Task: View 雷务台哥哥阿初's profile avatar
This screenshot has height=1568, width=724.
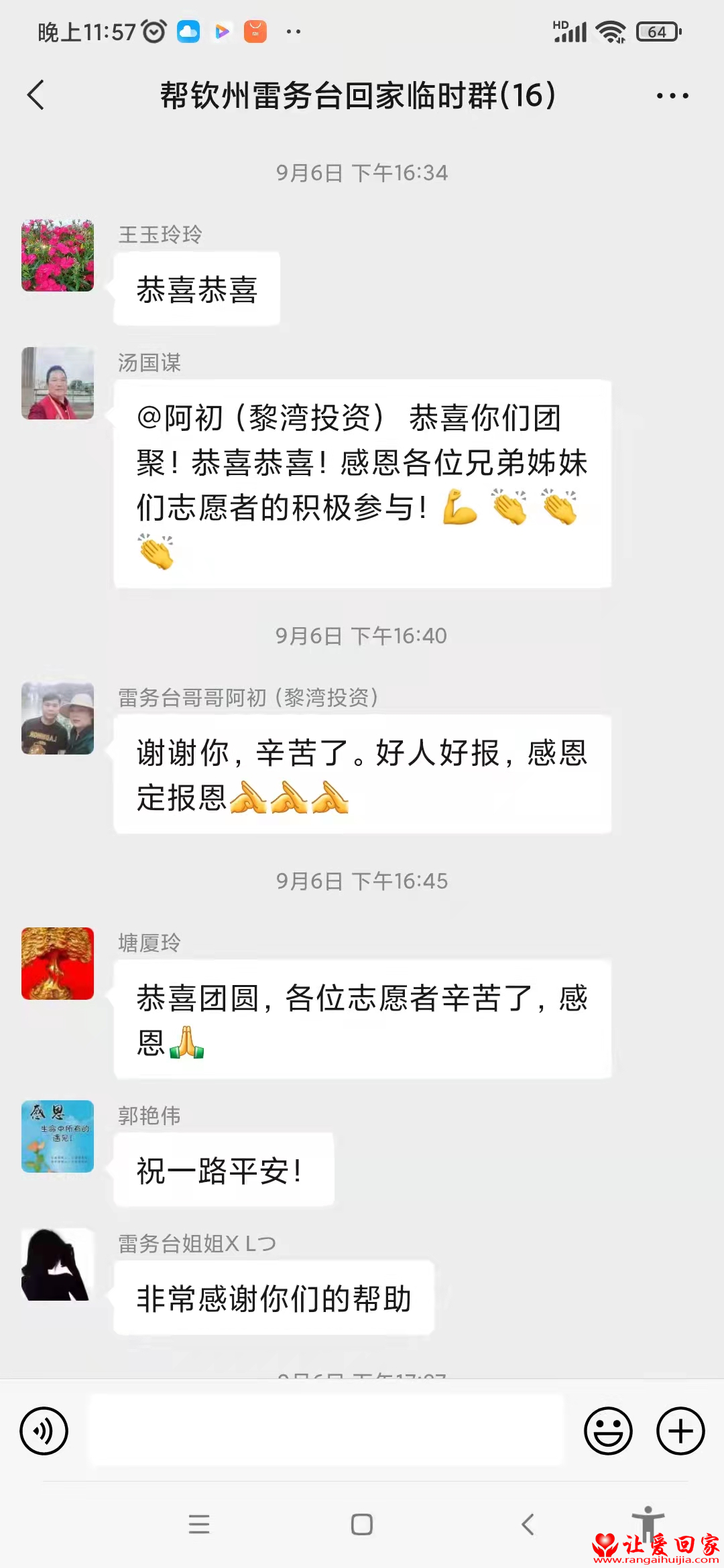Action: [58, 718]
